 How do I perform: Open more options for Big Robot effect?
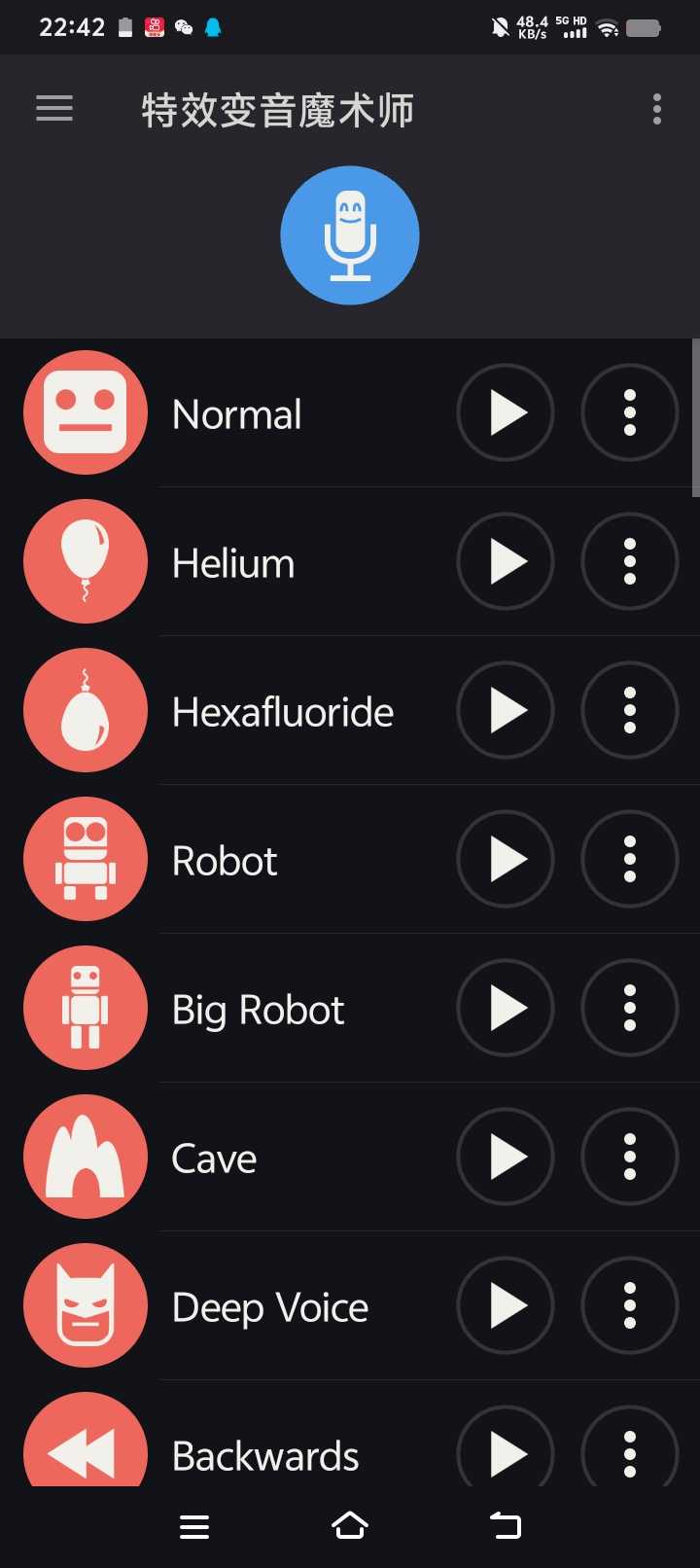click(x=630, y=1008)
